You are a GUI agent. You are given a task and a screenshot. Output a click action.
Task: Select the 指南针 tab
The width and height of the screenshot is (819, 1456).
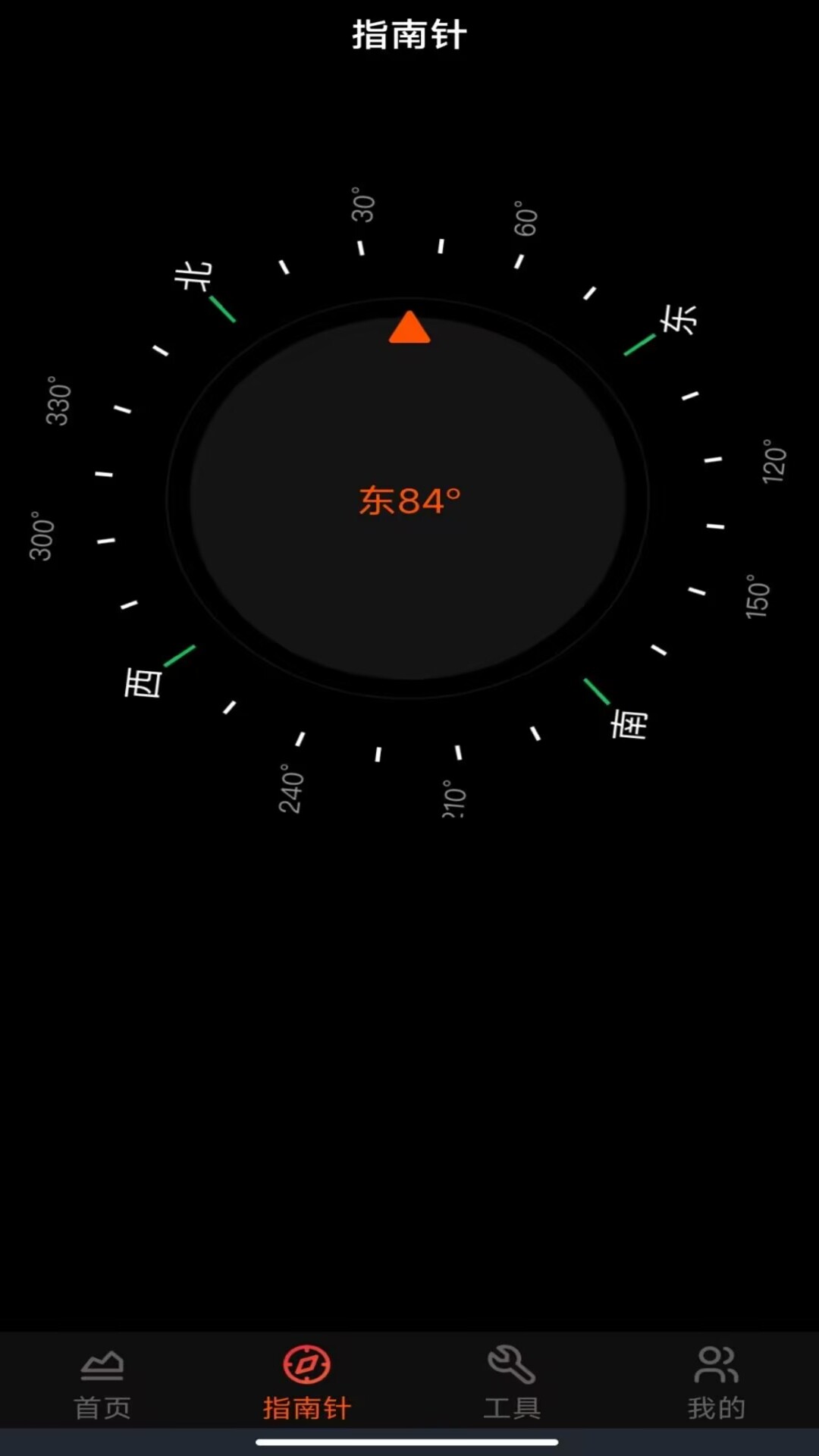(307, 1383)
